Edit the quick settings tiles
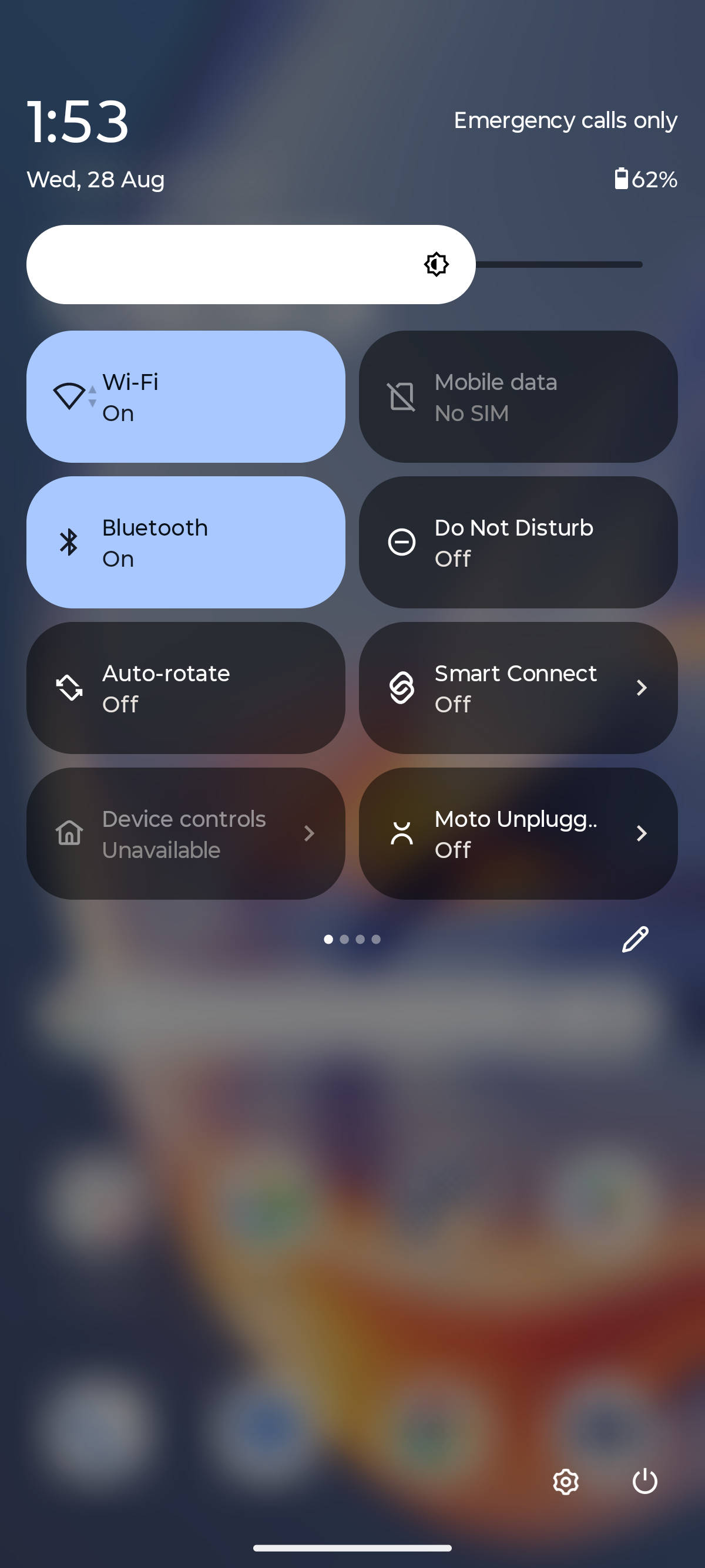This screenshot has width=705, height=1568. (634, 939)
